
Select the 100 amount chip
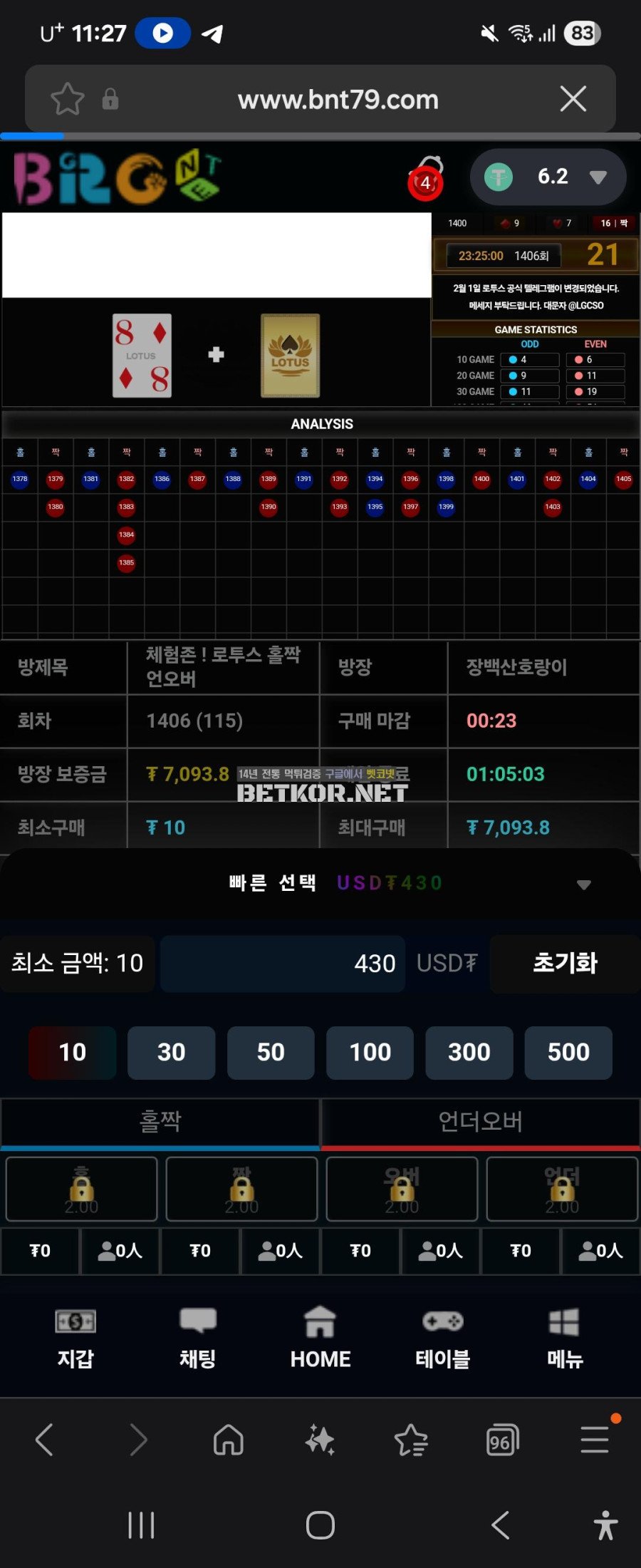370,1052
